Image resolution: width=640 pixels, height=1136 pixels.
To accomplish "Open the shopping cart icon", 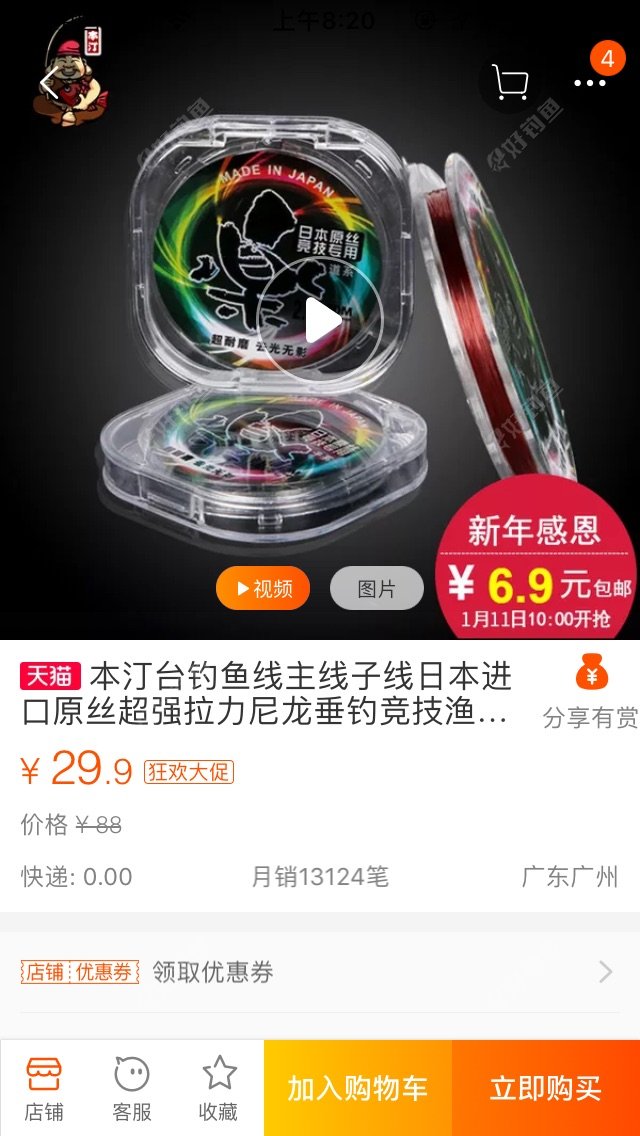I will click(510, 84).
